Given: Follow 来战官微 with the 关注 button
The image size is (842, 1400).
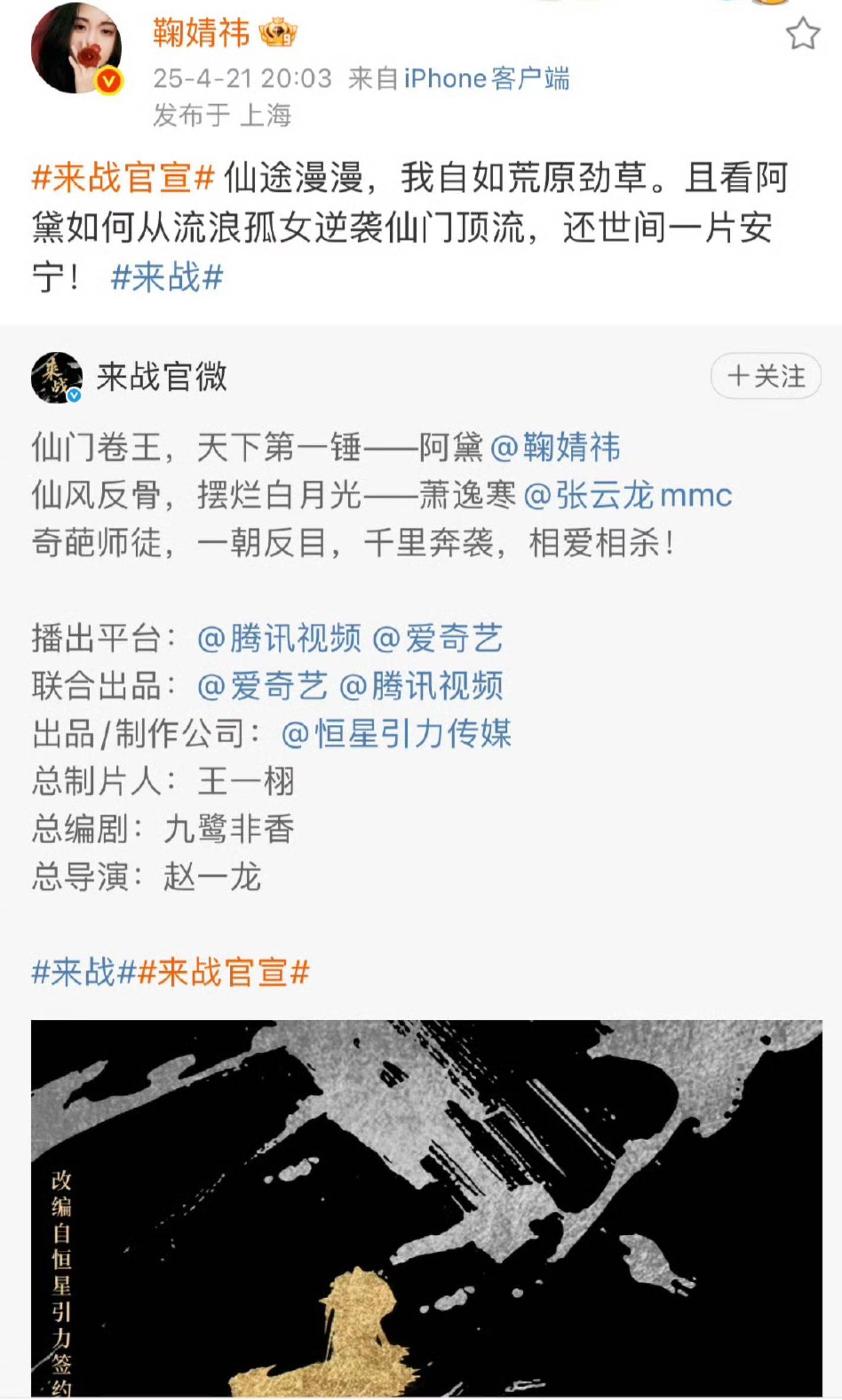Looking at the screenshot, I should [x=765, y=376].
